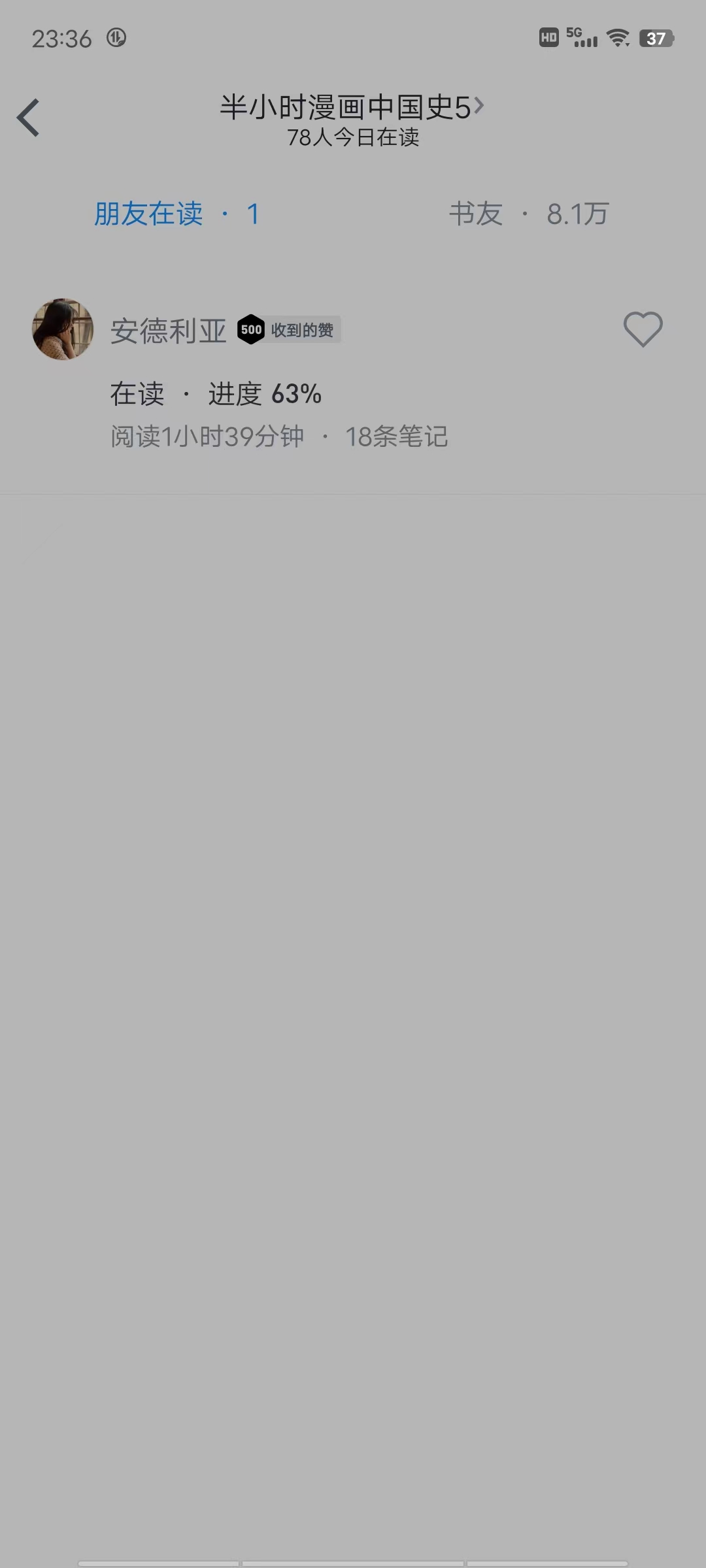
Task: Open 安德利亚's profile avatar
Action: coord(63,329)
